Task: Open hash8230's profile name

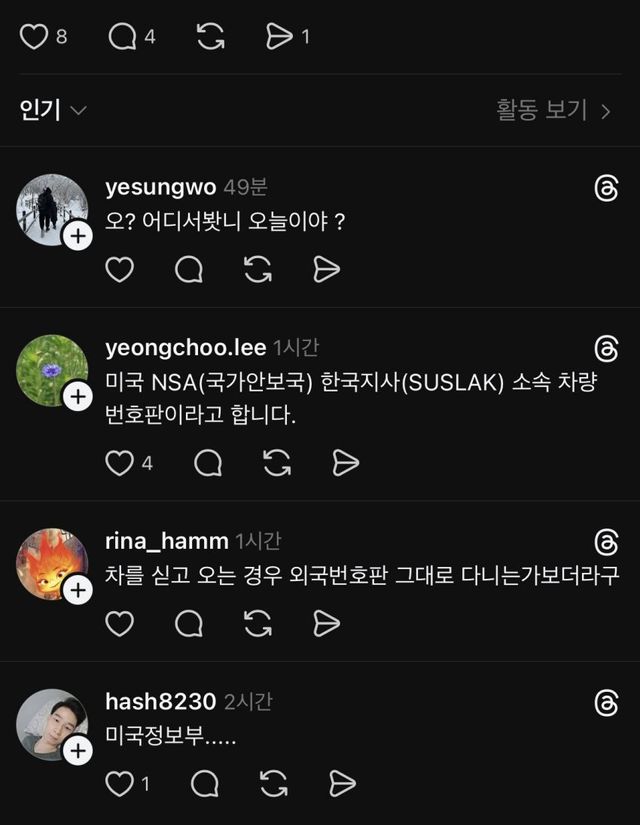Action: point(160,702)
